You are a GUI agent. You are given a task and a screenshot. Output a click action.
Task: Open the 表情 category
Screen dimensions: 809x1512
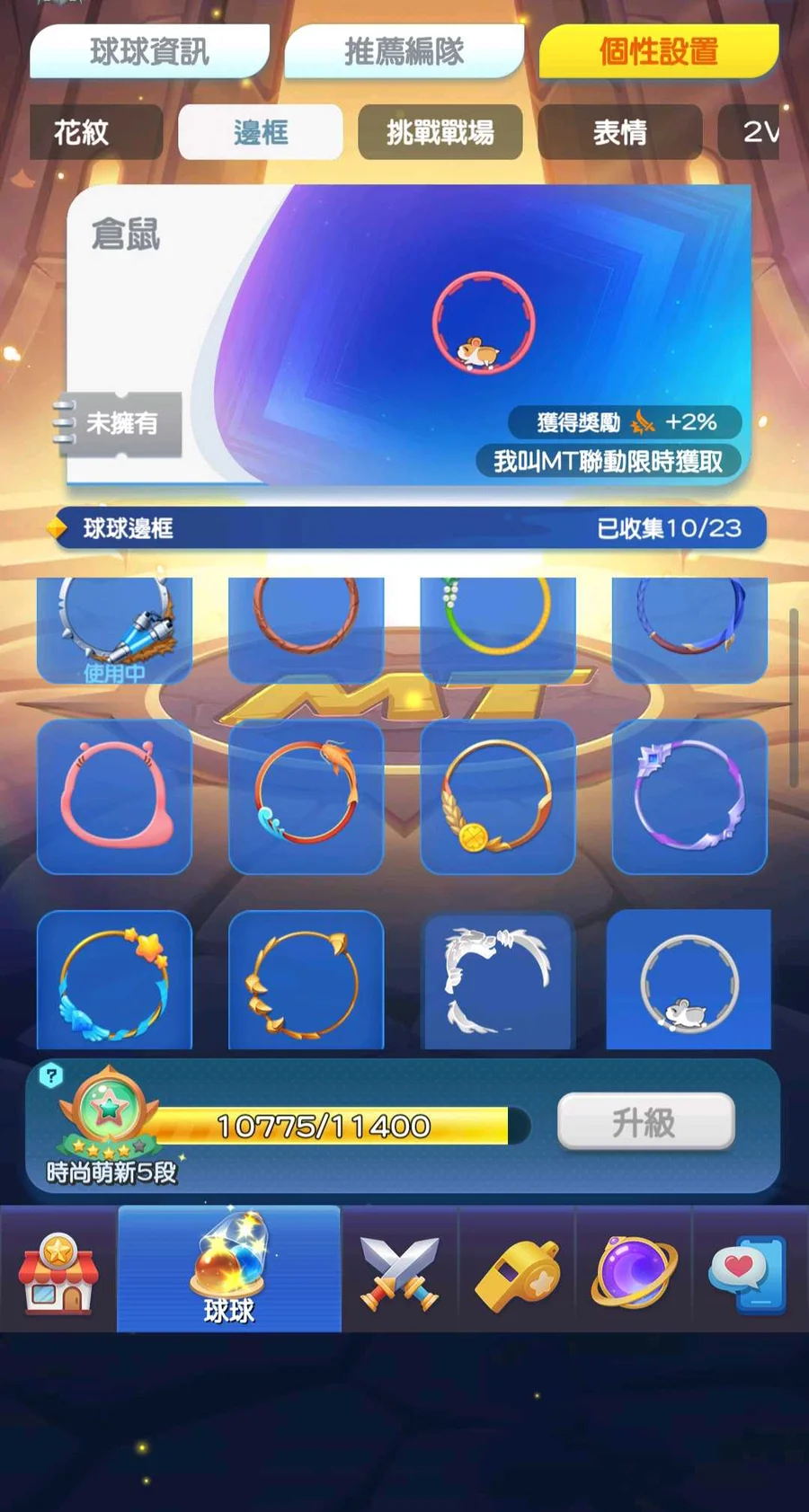coord(619,132)
